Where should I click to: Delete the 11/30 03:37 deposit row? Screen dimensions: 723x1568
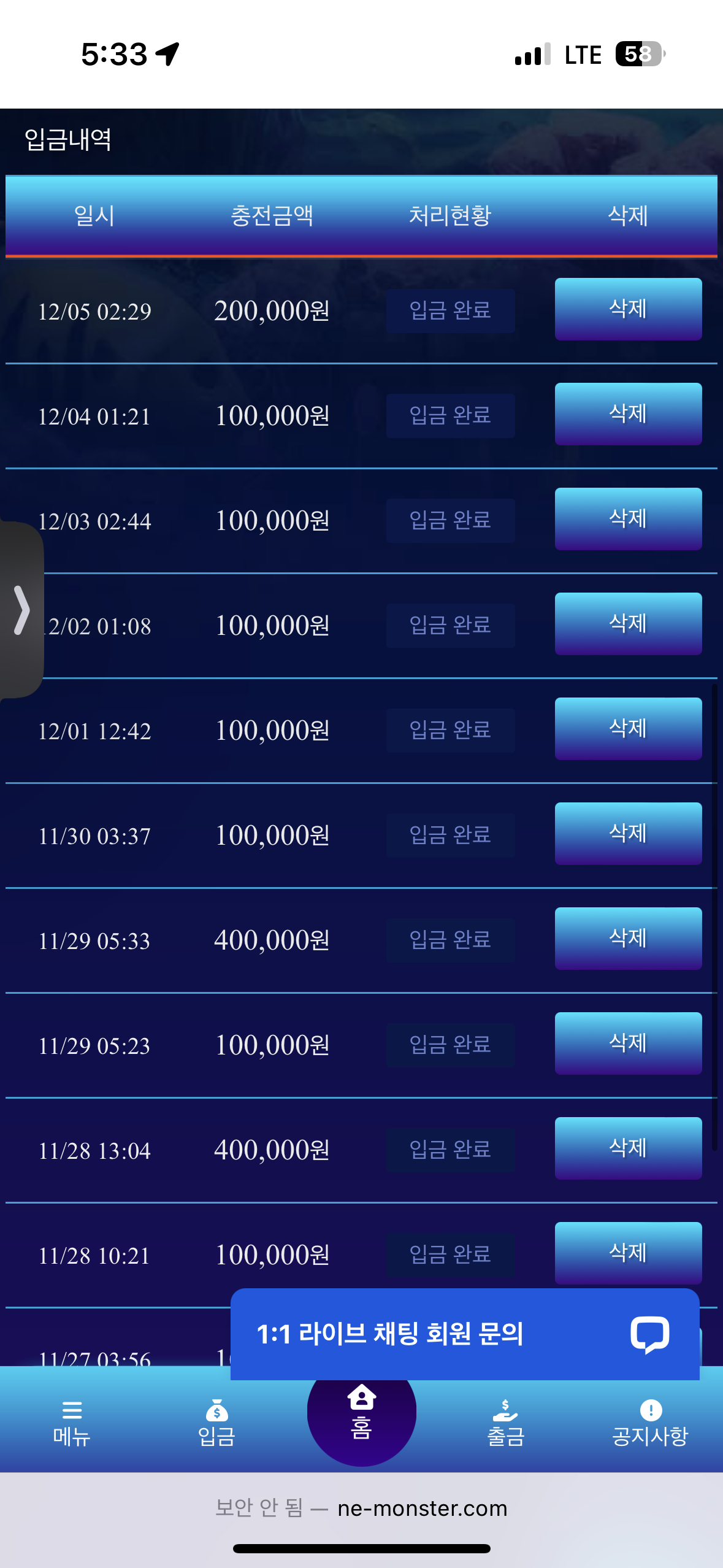point(628,834)
